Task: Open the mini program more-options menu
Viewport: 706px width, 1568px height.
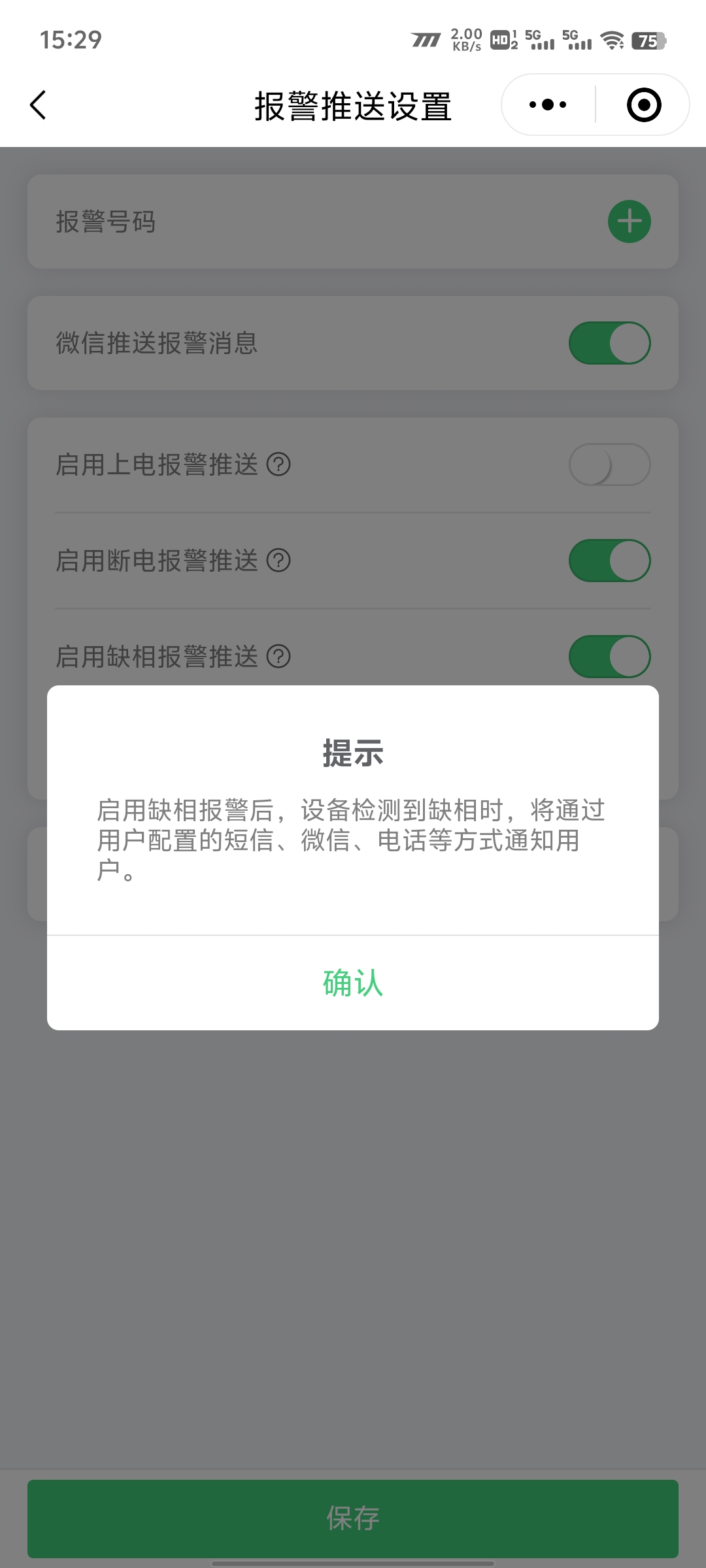Action: (548, 105)
